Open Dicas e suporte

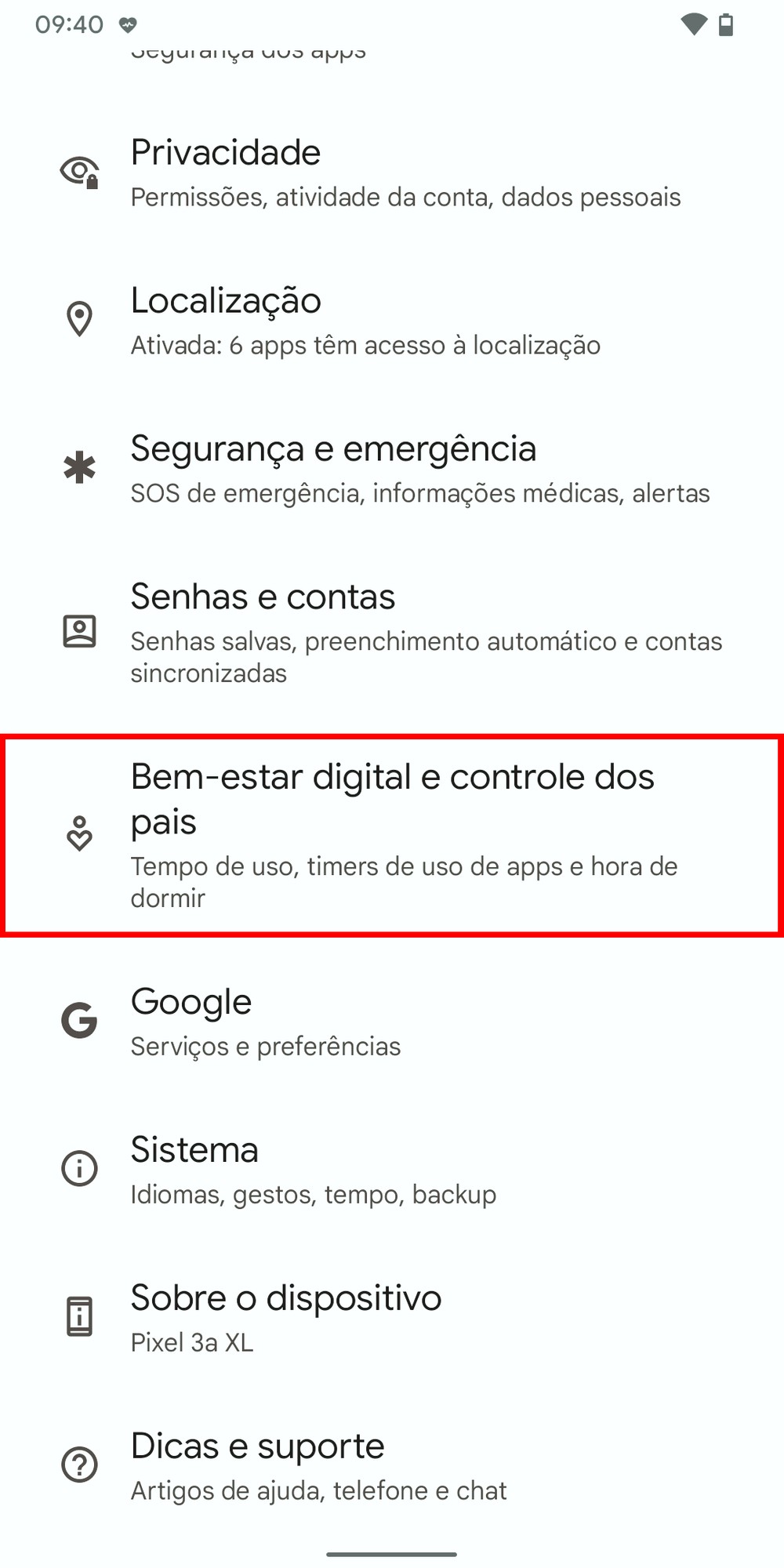[x=392, y=1466]
